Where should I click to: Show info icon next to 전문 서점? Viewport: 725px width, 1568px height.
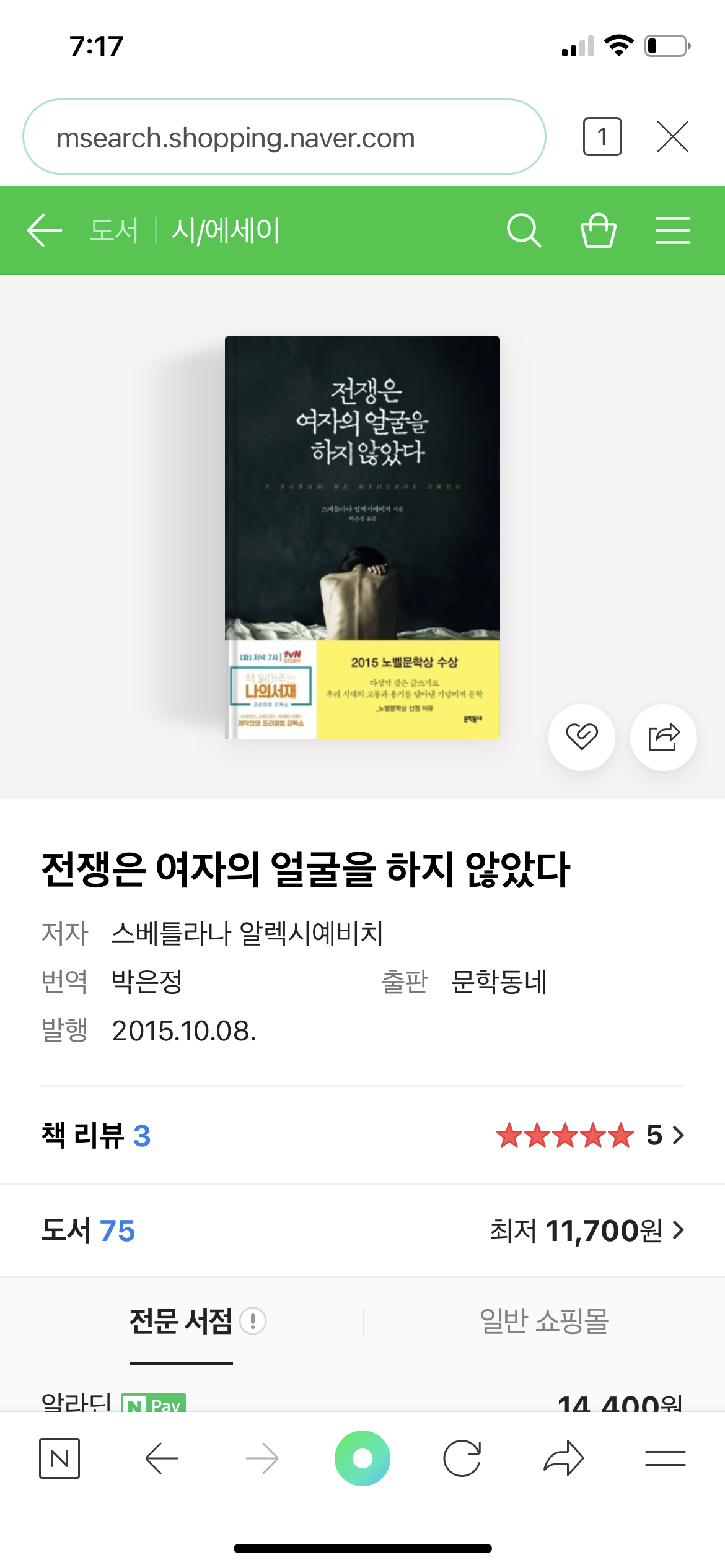[x=253, y=1321]
